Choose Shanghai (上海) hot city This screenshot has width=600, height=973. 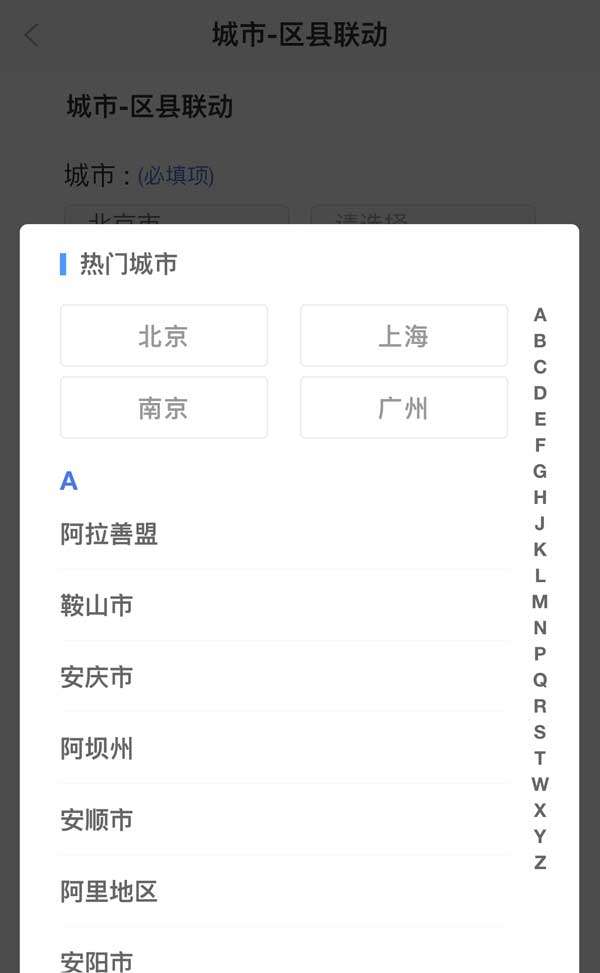pos(404,336)
